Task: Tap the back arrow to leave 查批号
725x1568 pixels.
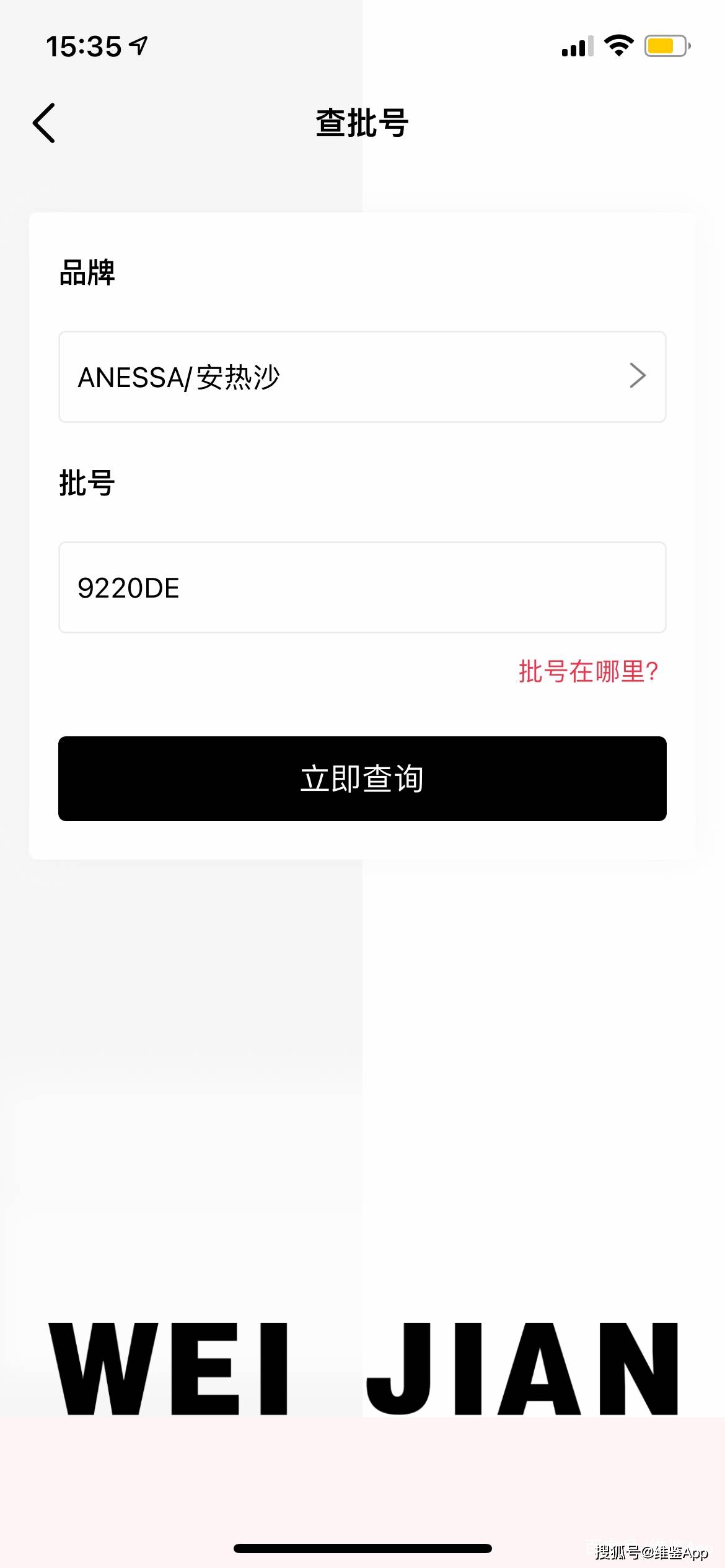Action: pos(43,123)
